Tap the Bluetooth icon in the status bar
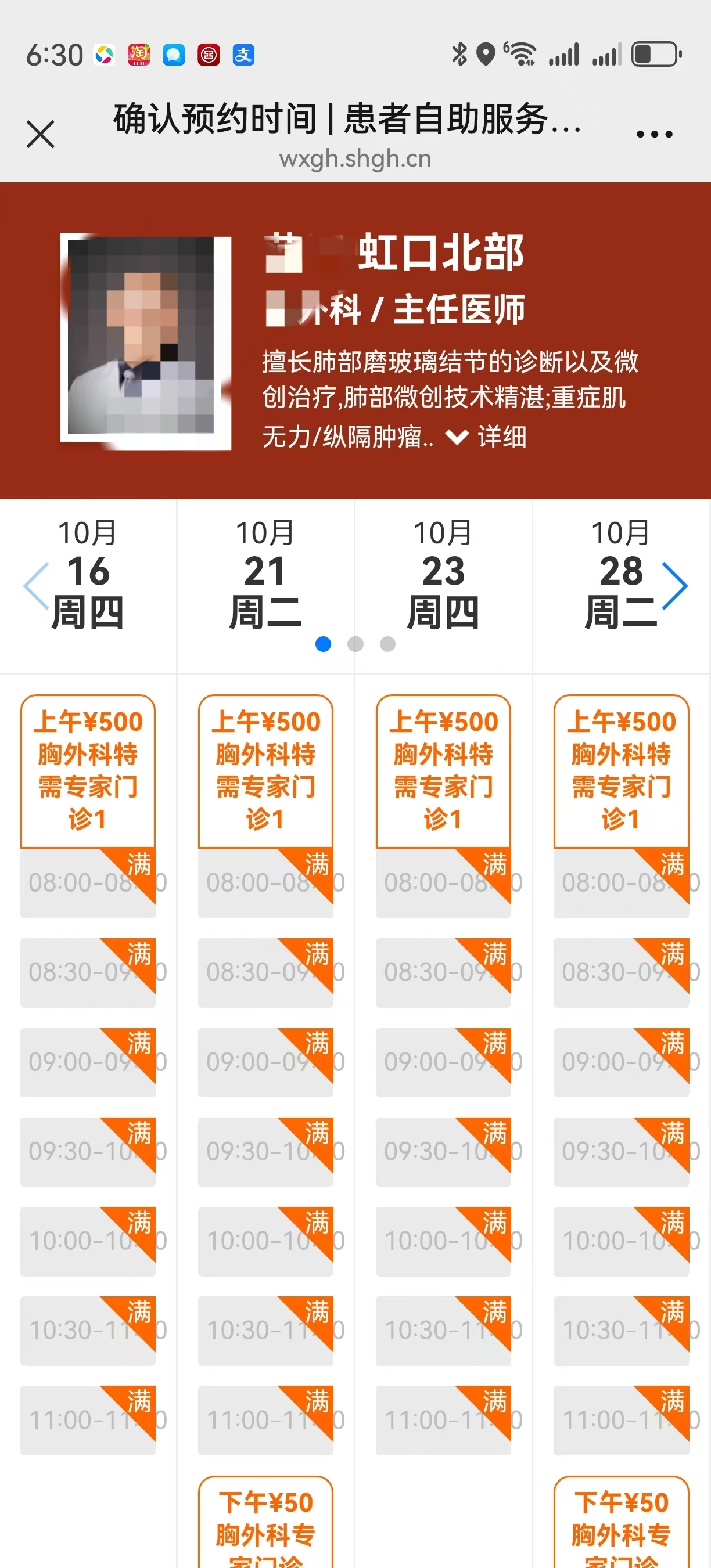This screenshot has height=1568, width=711. [x=459, y=53]
